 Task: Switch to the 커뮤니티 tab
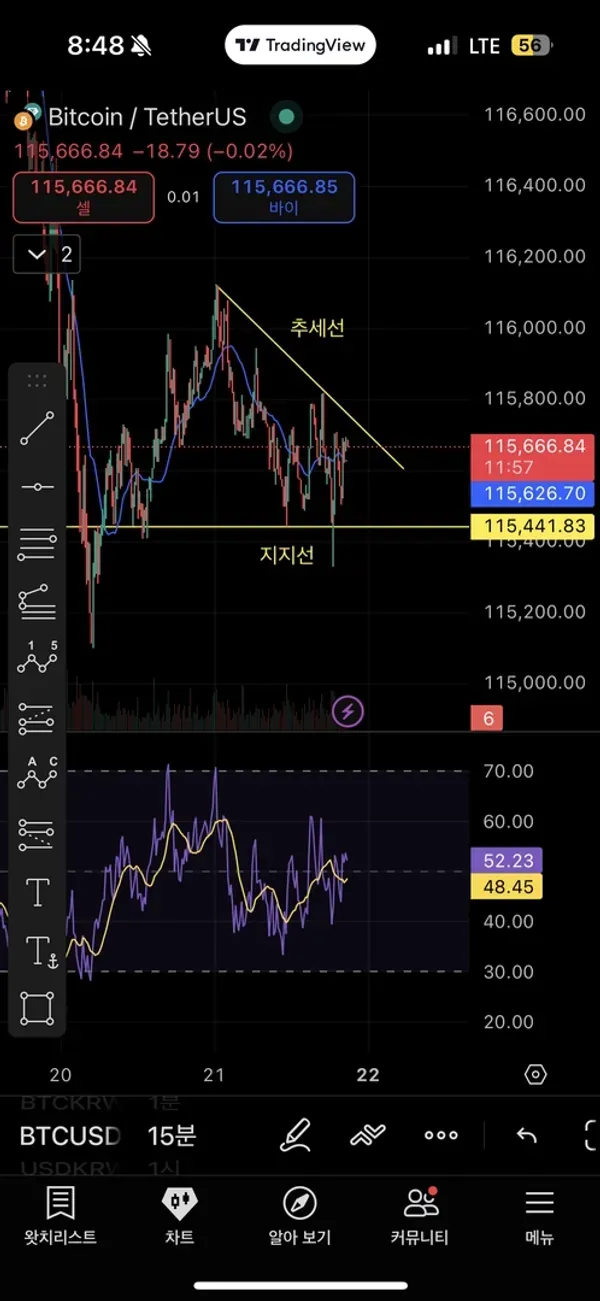(x=420, y=1214)
